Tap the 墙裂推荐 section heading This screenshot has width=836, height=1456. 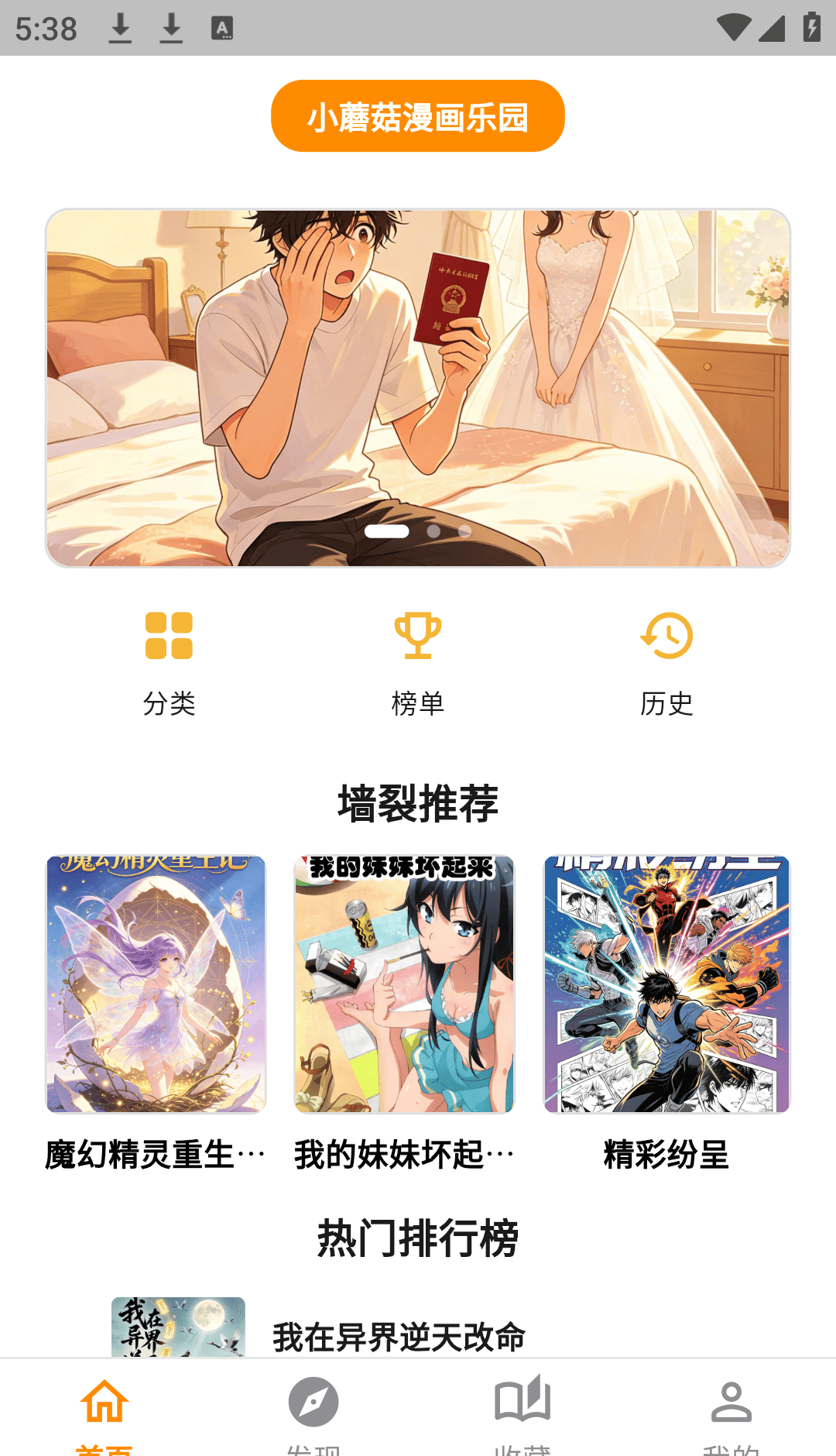tap(418, 803)
